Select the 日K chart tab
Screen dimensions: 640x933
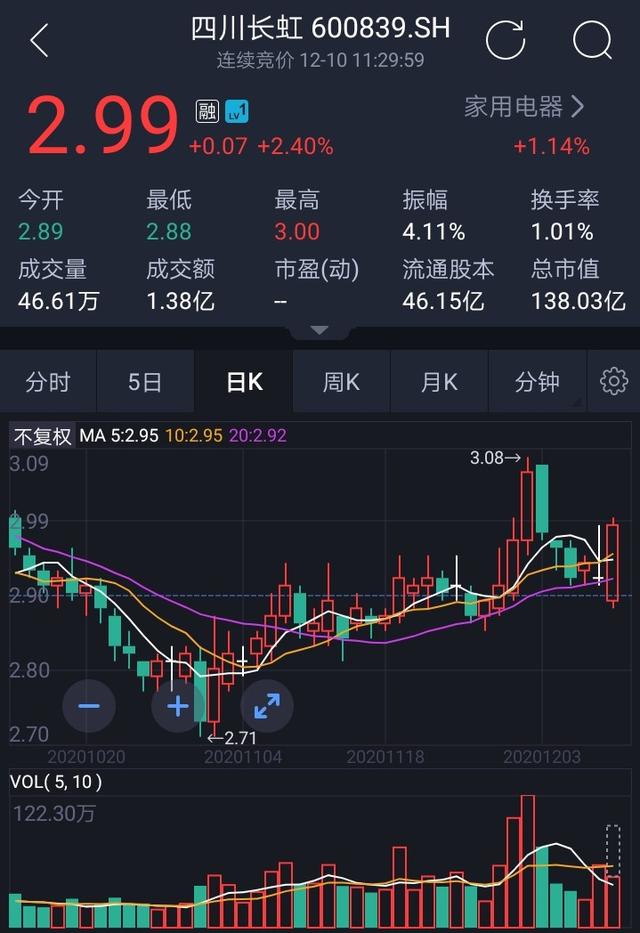click(x=244, y=382)
